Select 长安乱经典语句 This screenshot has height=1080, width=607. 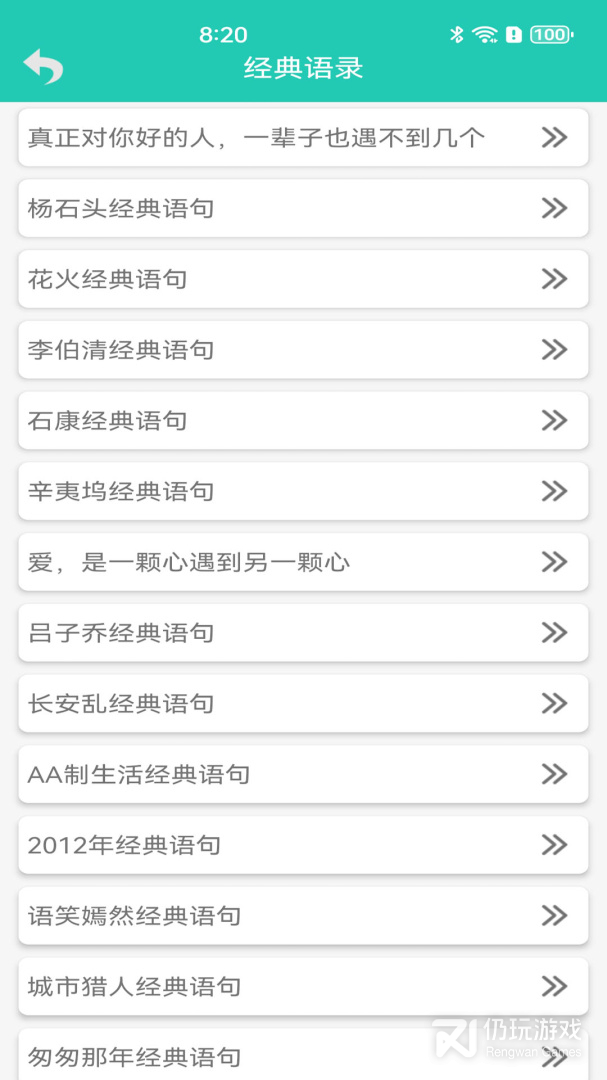(x=302, y=704)
